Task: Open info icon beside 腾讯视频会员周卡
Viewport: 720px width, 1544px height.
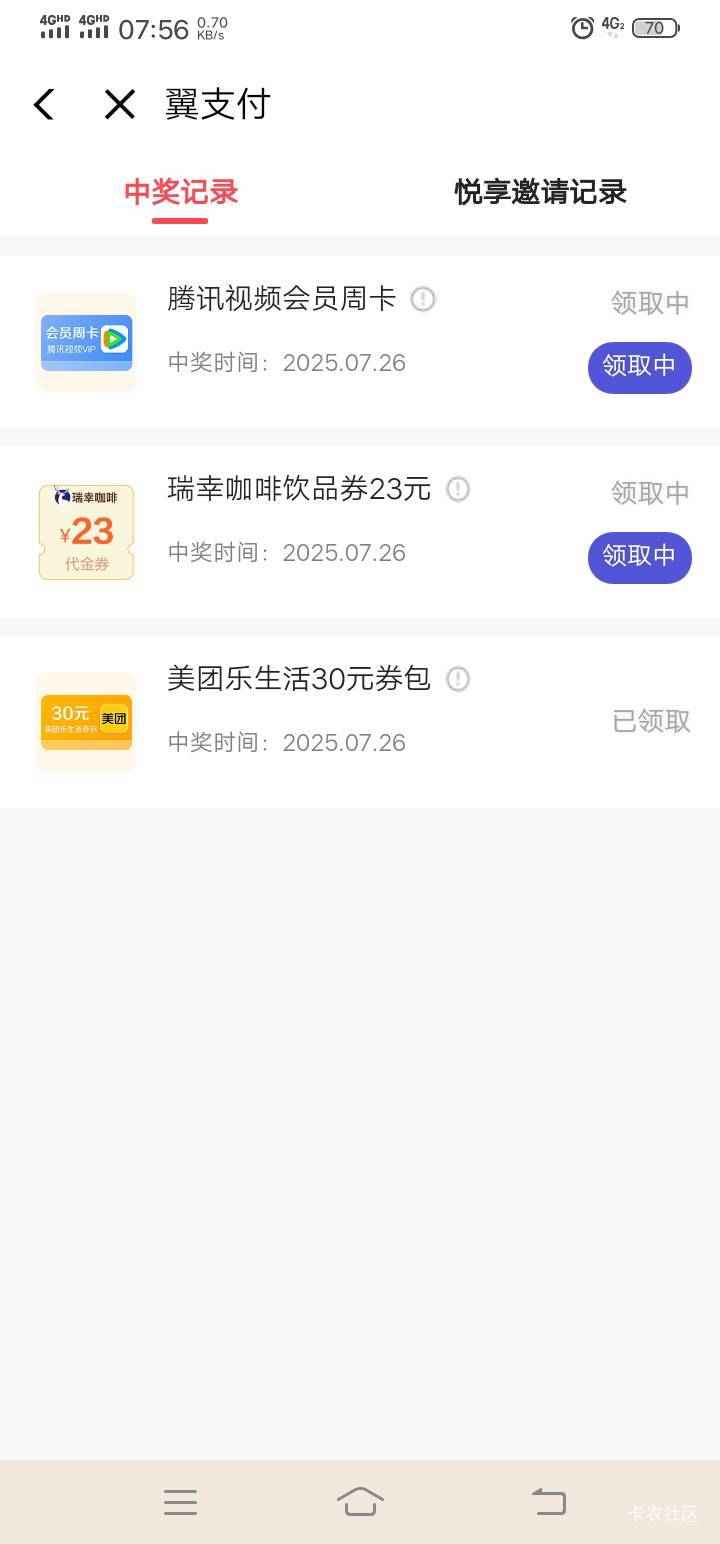Action: point(423,299)
